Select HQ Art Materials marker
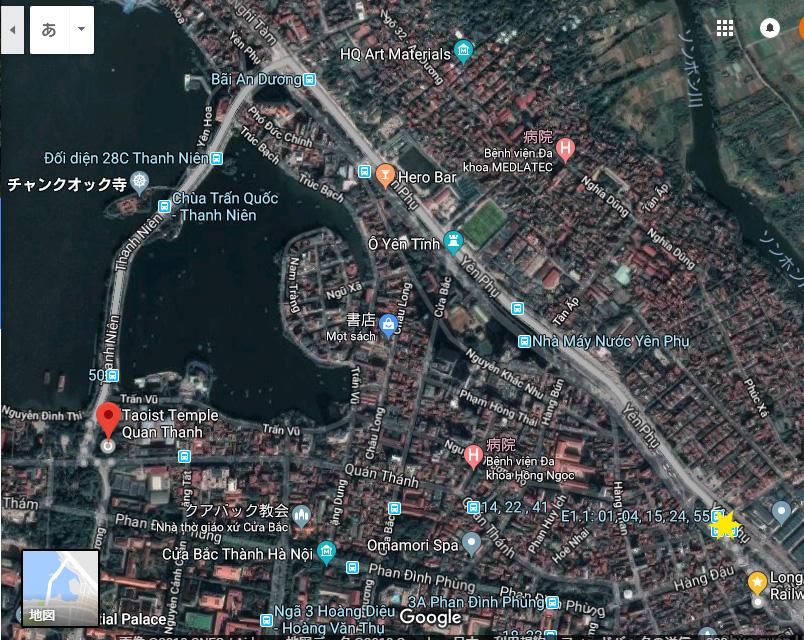This screenshot has height=640, width=804. pos(463,52)
